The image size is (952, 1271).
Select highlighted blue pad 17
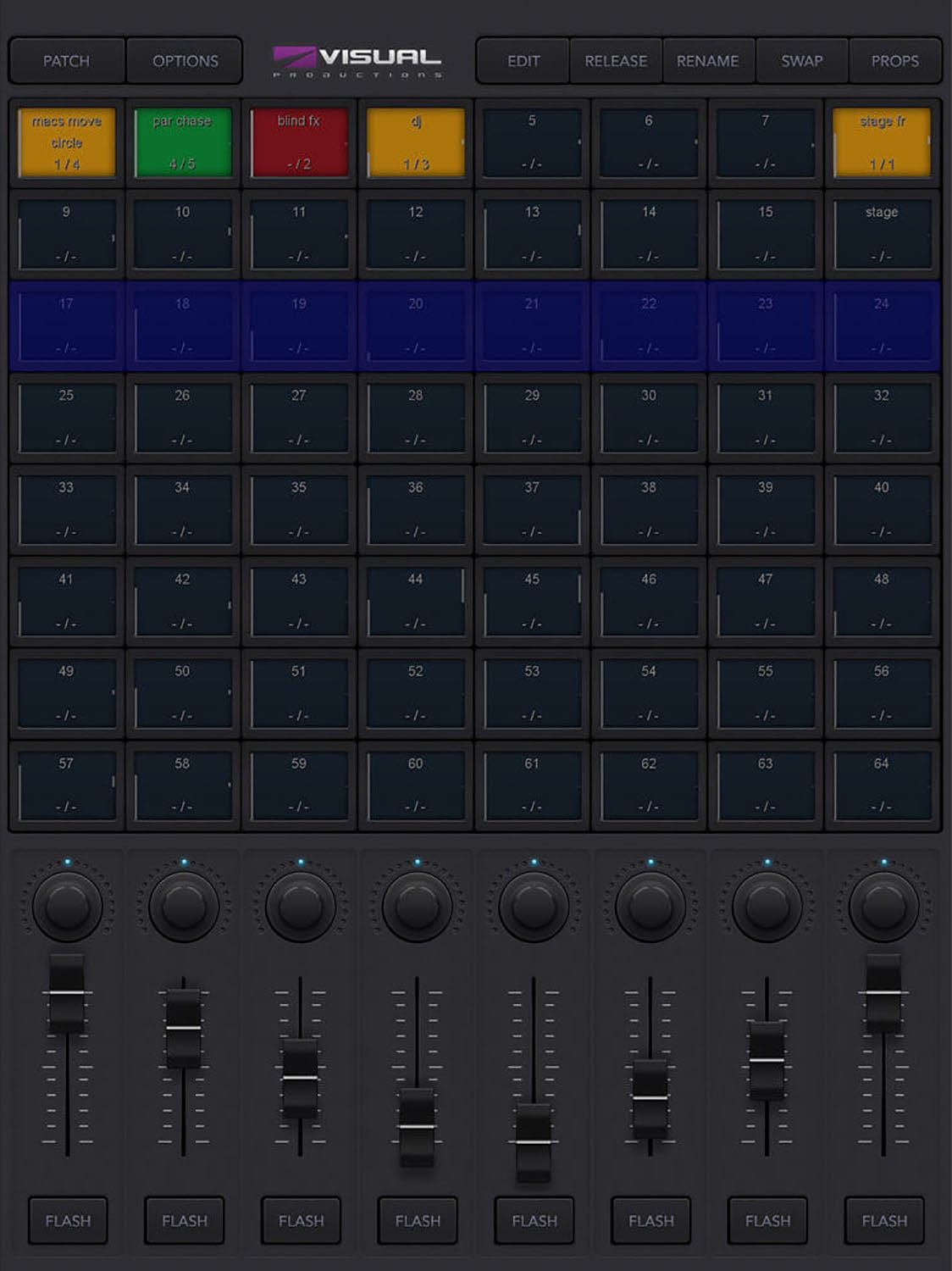click(67, 327)
